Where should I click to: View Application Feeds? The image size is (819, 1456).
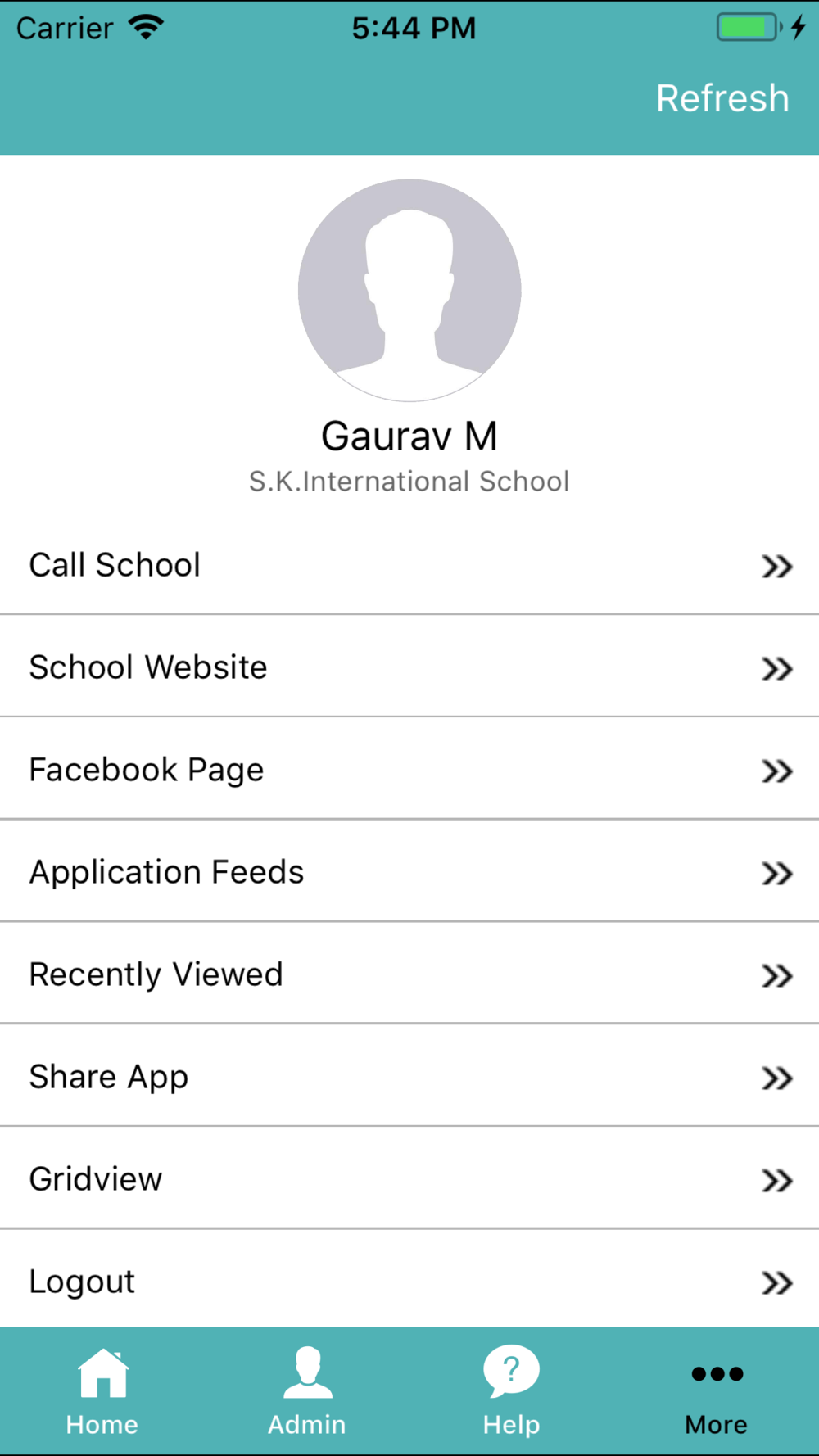click(409, 872)
